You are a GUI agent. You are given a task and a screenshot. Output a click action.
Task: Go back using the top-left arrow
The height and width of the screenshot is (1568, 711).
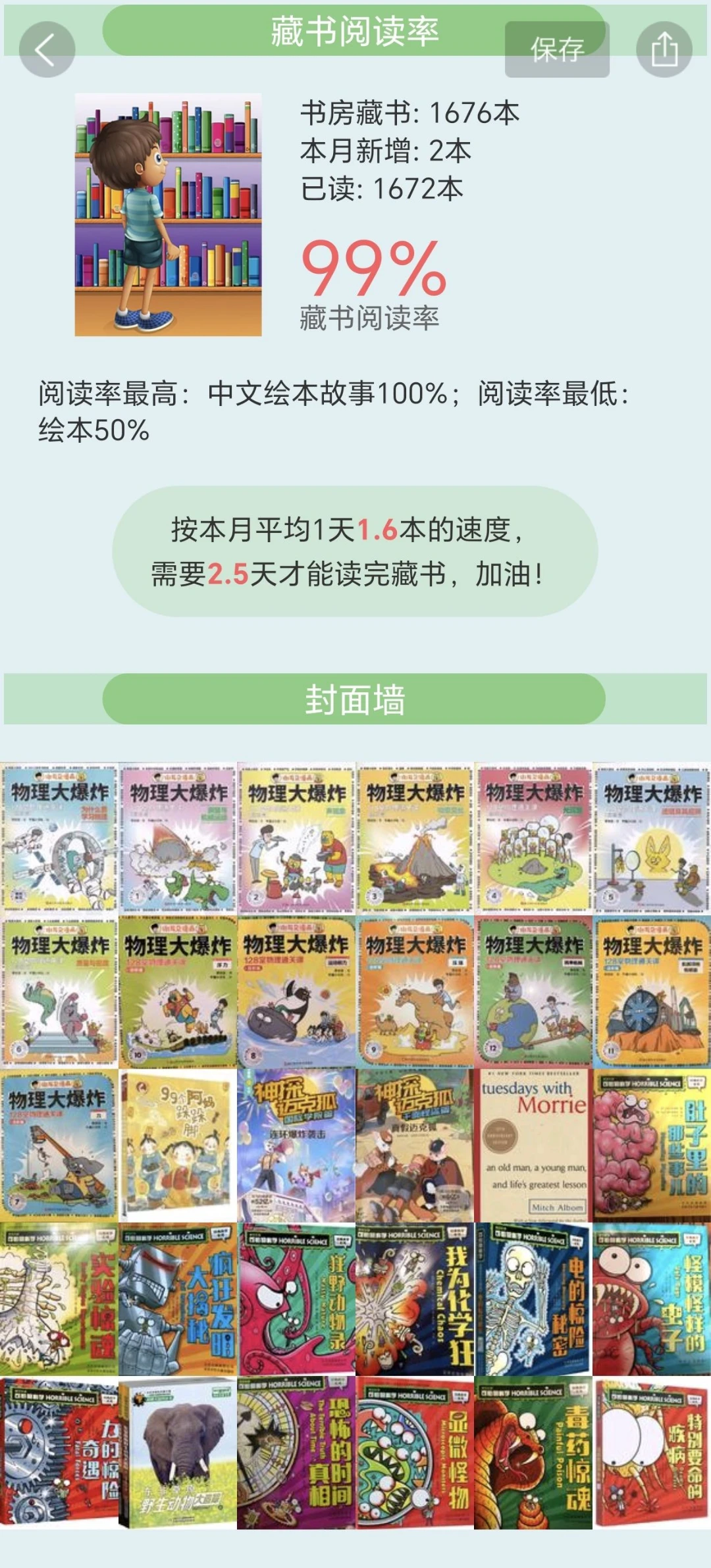pos(47,49)
